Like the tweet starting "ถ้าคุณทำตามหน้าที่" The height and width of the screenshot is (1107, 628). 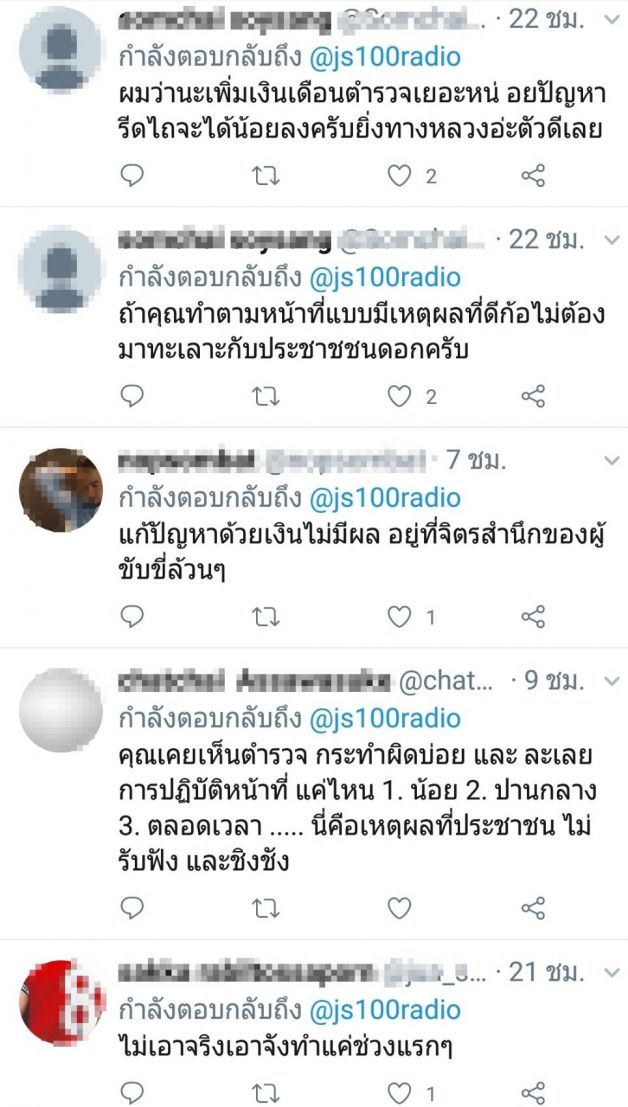click(399, 396)
